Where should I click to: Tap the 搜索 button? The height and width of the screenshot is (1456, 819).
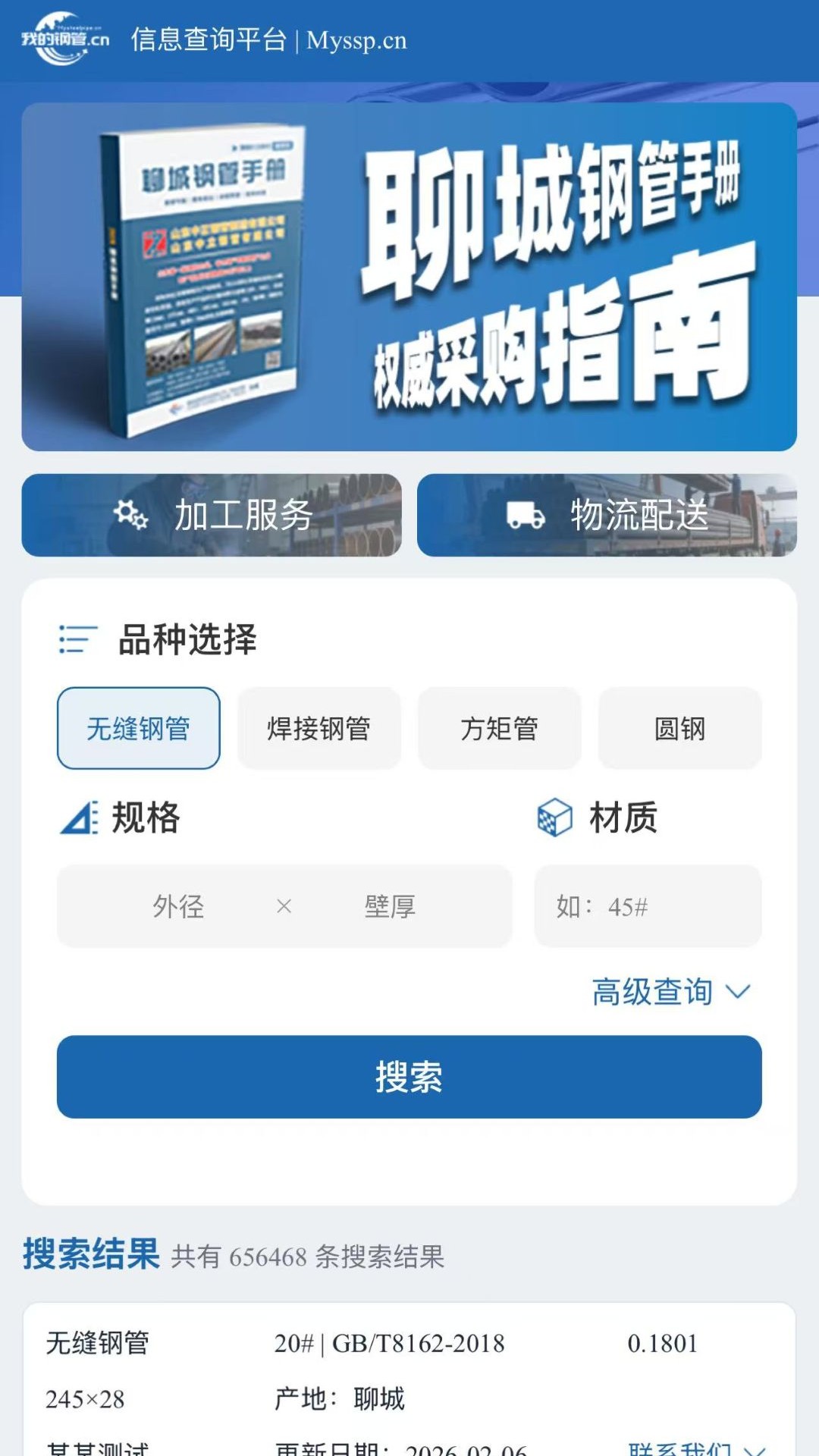(x=409, y=1077)
